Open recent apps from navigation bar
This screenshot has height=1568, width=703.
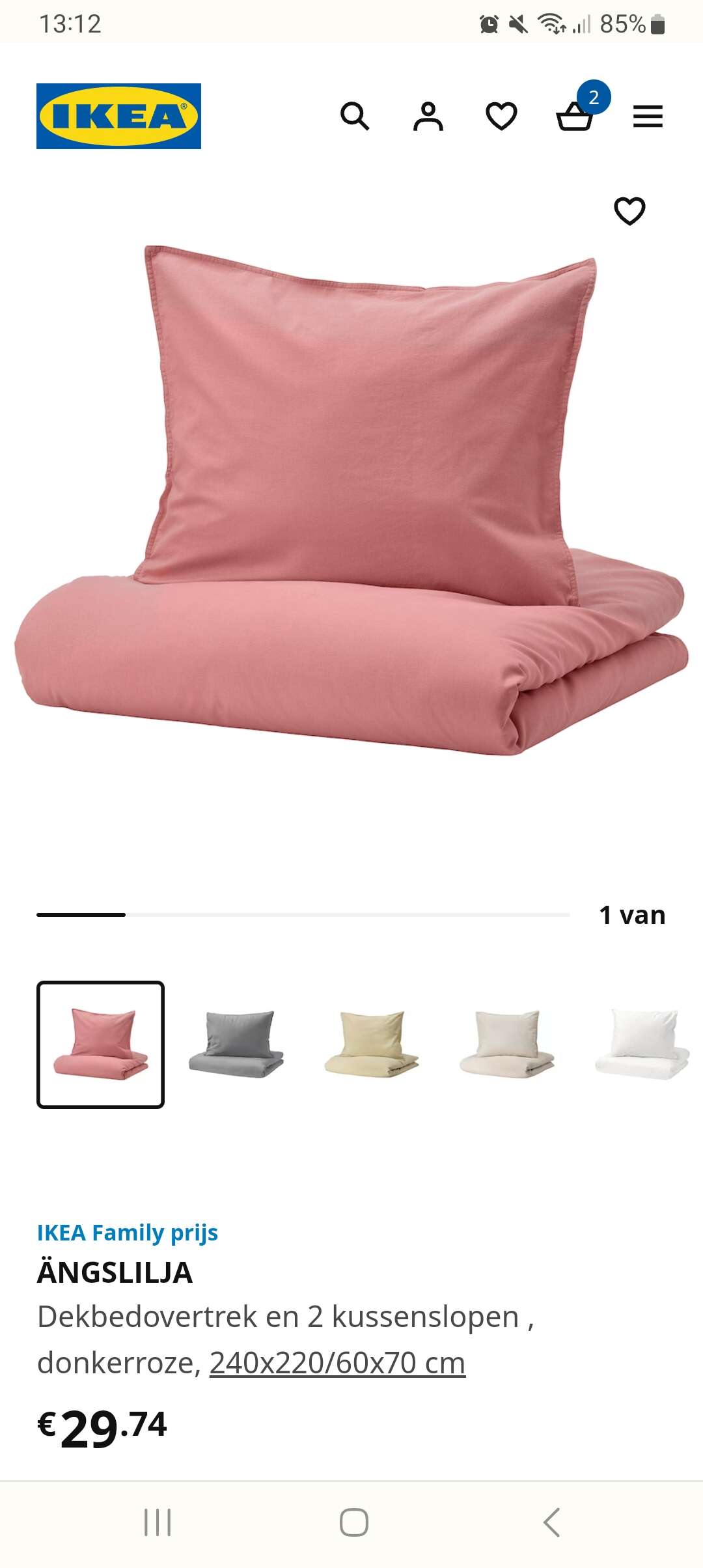tap(158, 1522)
